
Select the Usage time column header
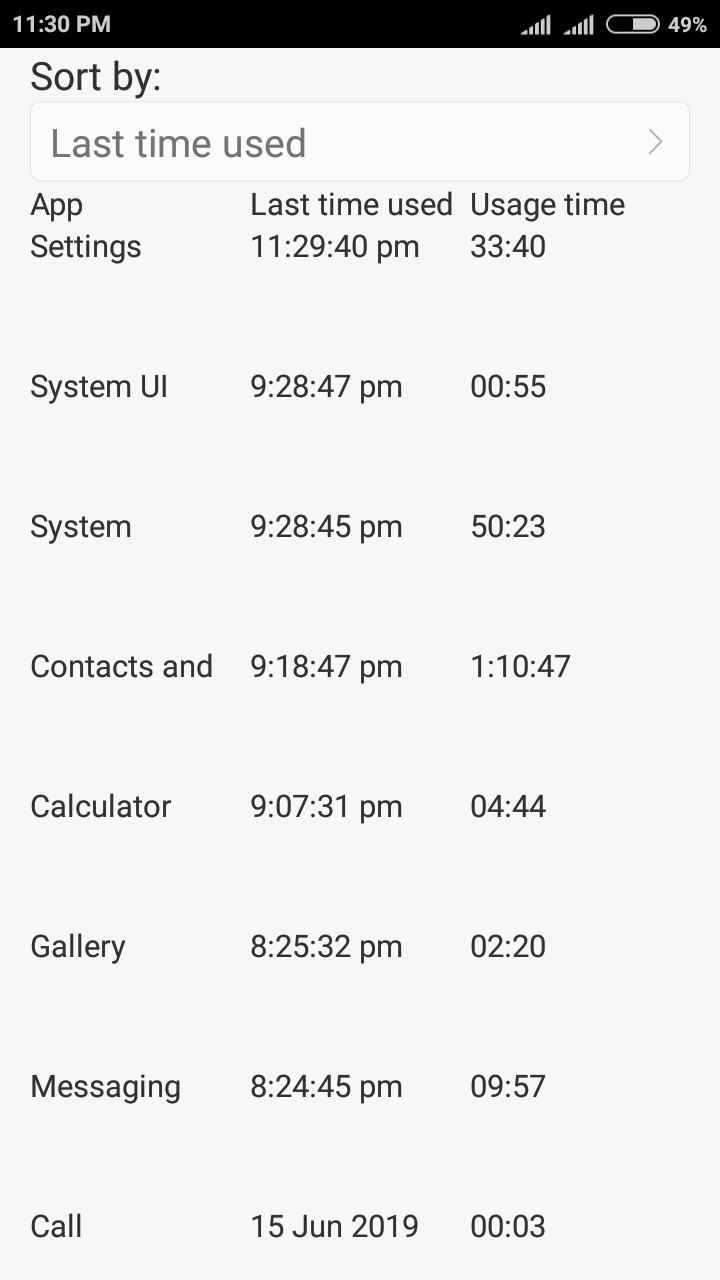pos(547,204)
